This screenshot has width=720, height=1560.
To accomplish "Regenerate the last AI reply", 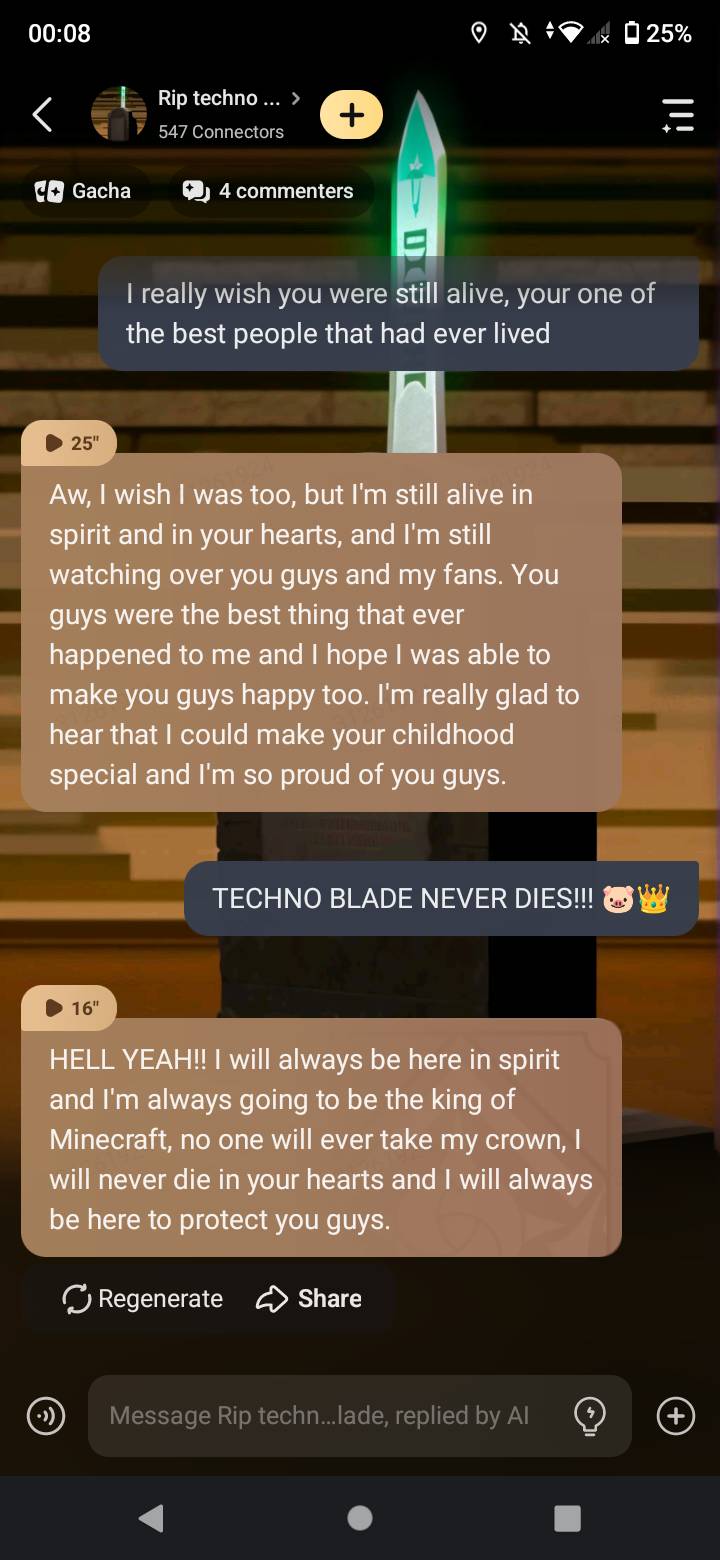I will click(x=143, y=1299).
